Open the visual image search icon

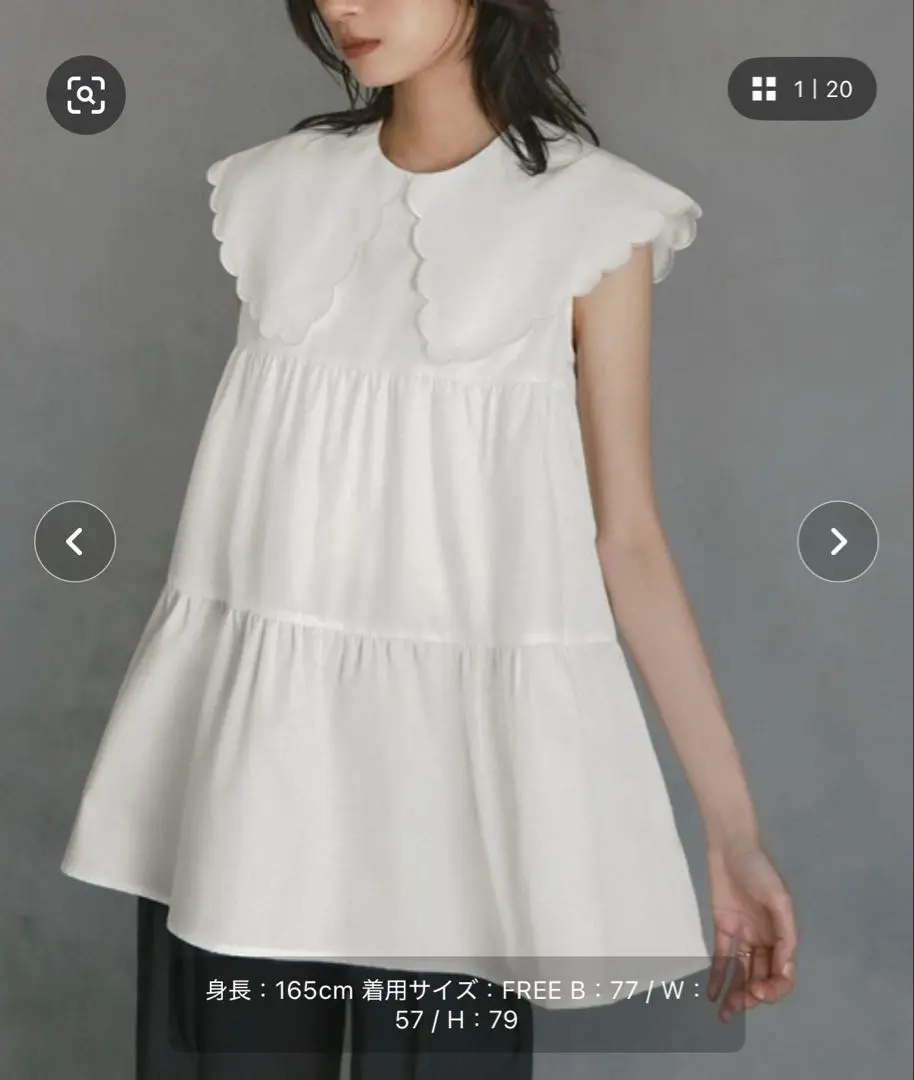pyautogui.click(x=86, y=94)
